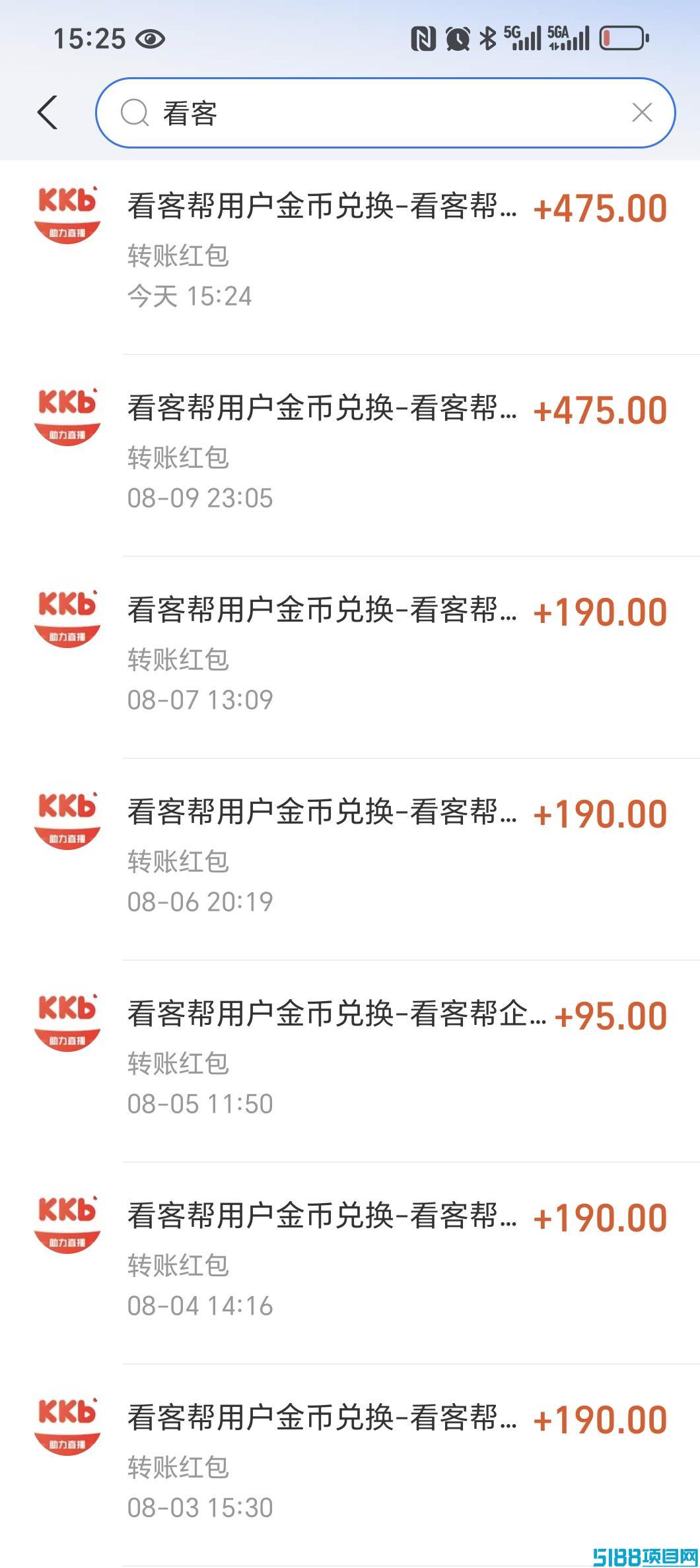Select the +190.00 entry dated 08-06 20:19
The image size is (700, 1568).
pyautogui.click(x=350, y=859)
